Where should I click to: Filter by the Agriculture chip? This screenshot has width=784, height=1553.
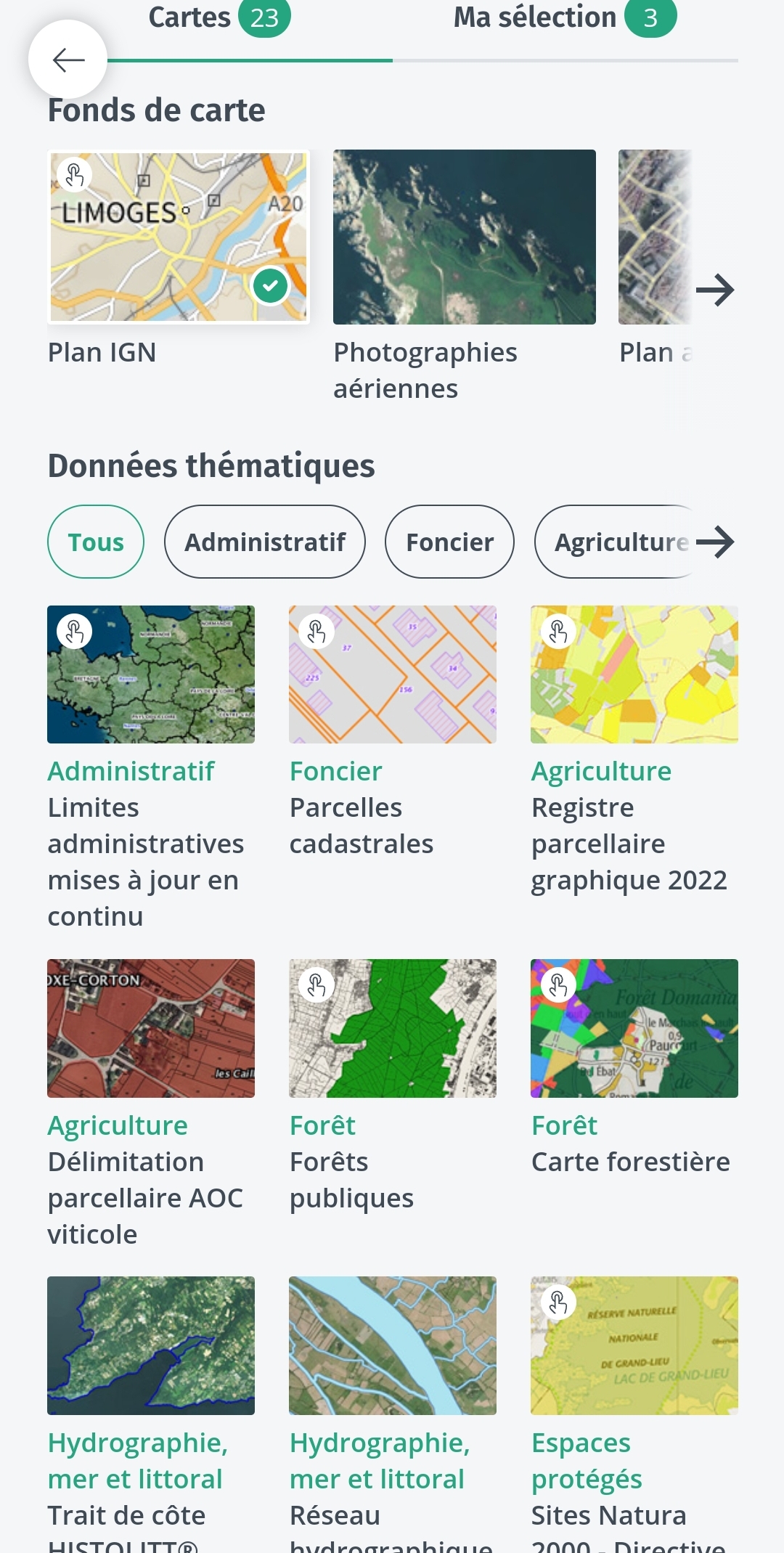(617, 542)
